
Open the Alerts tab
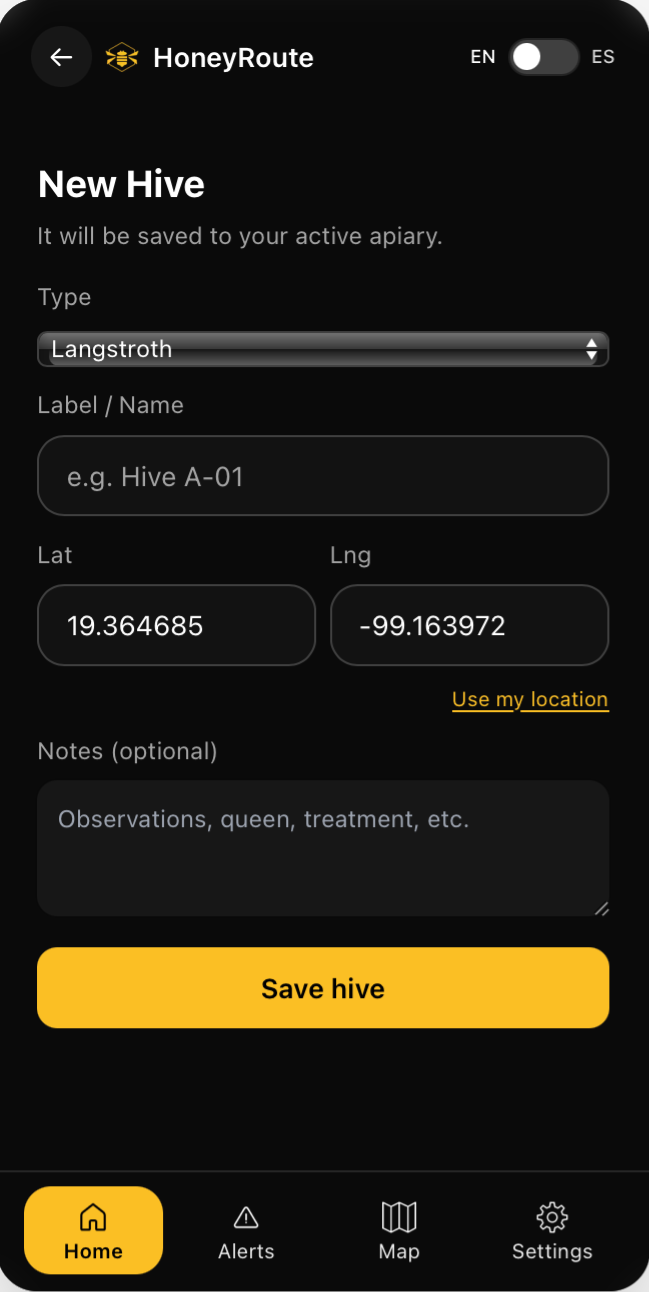(x=246, y=1231)
